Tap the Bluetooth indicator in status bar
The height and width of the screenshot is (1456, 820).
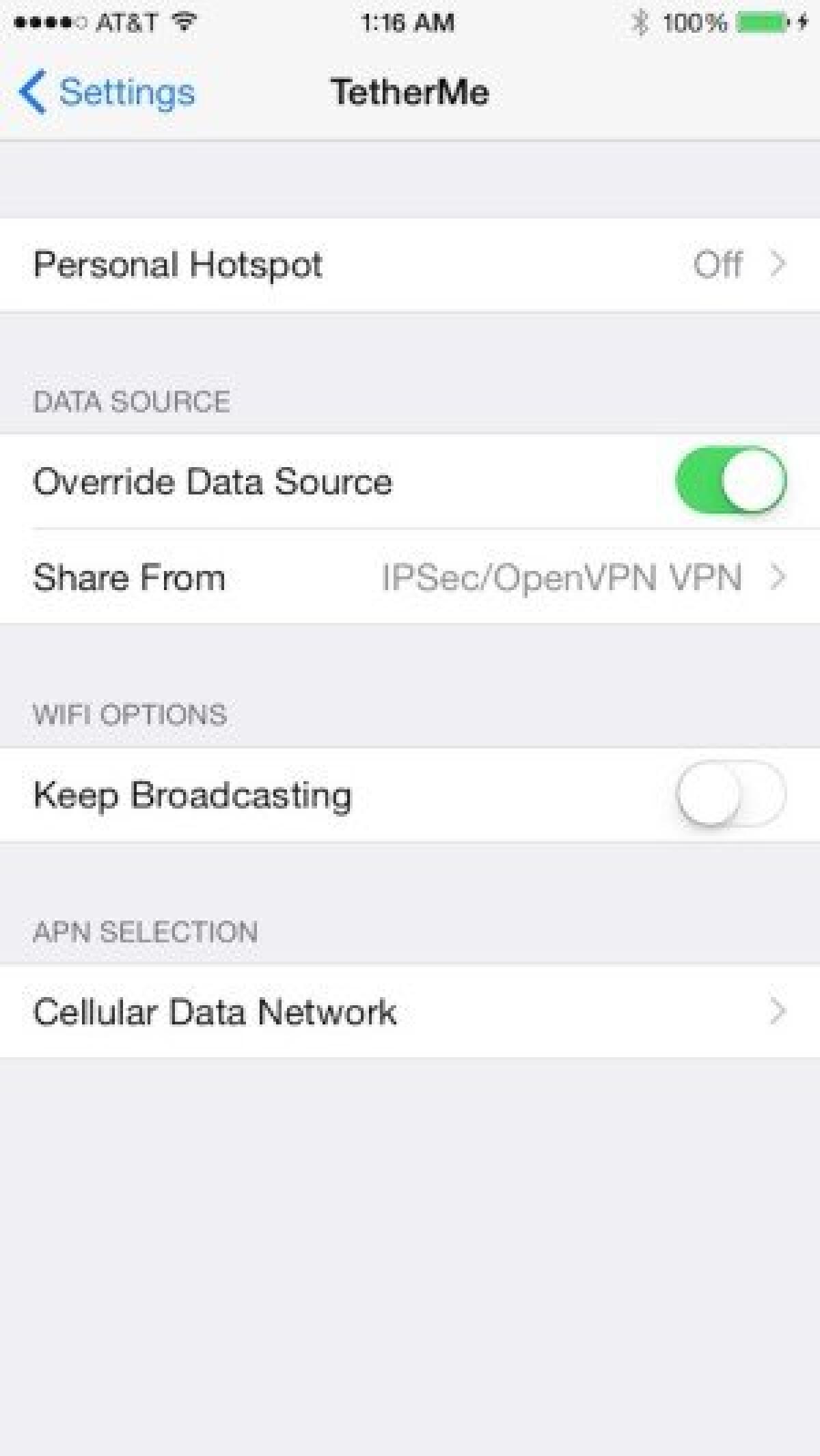[x=641, y=22]
